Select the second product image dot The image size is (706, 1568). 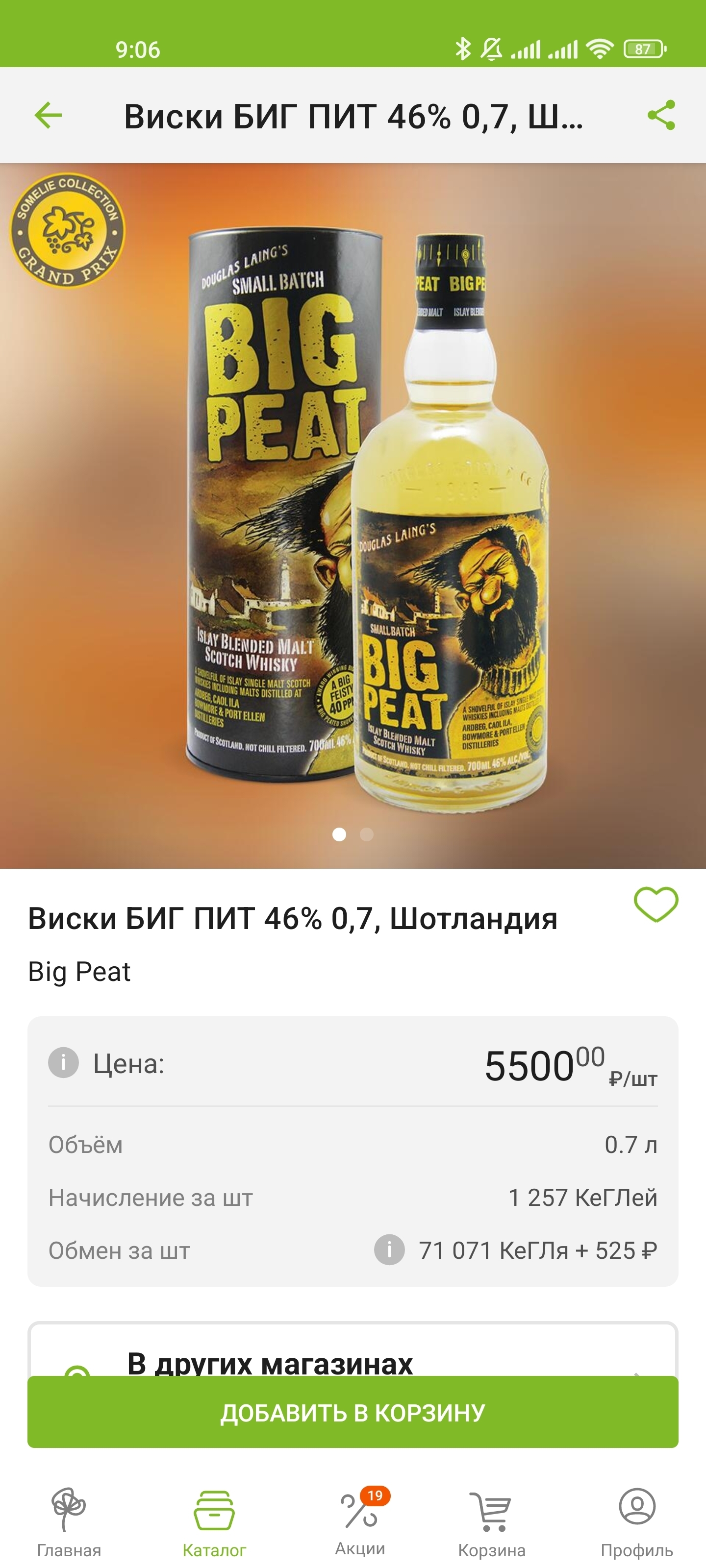click(367, 834)
